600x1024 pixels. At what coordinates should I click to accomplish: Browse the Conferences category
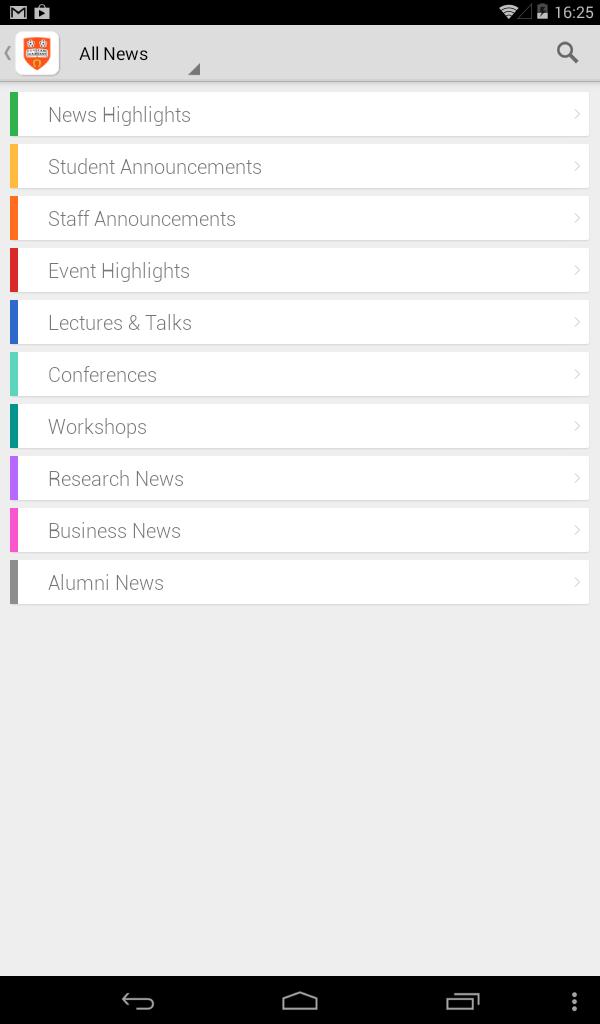pos(300,375)
